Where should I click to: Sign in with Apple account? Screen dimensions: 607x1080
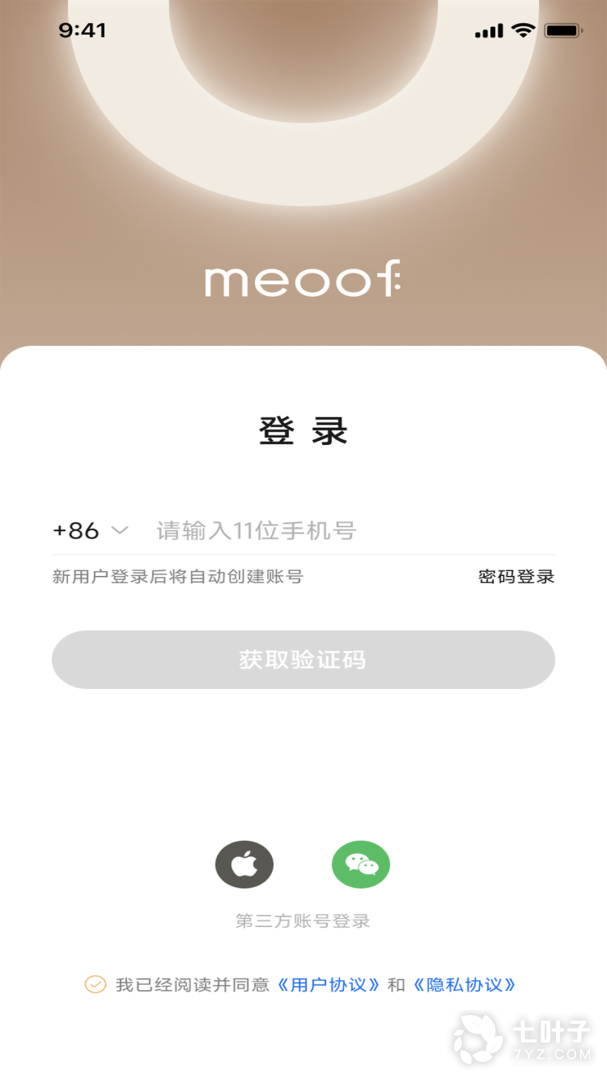click(x=244, y=865)
